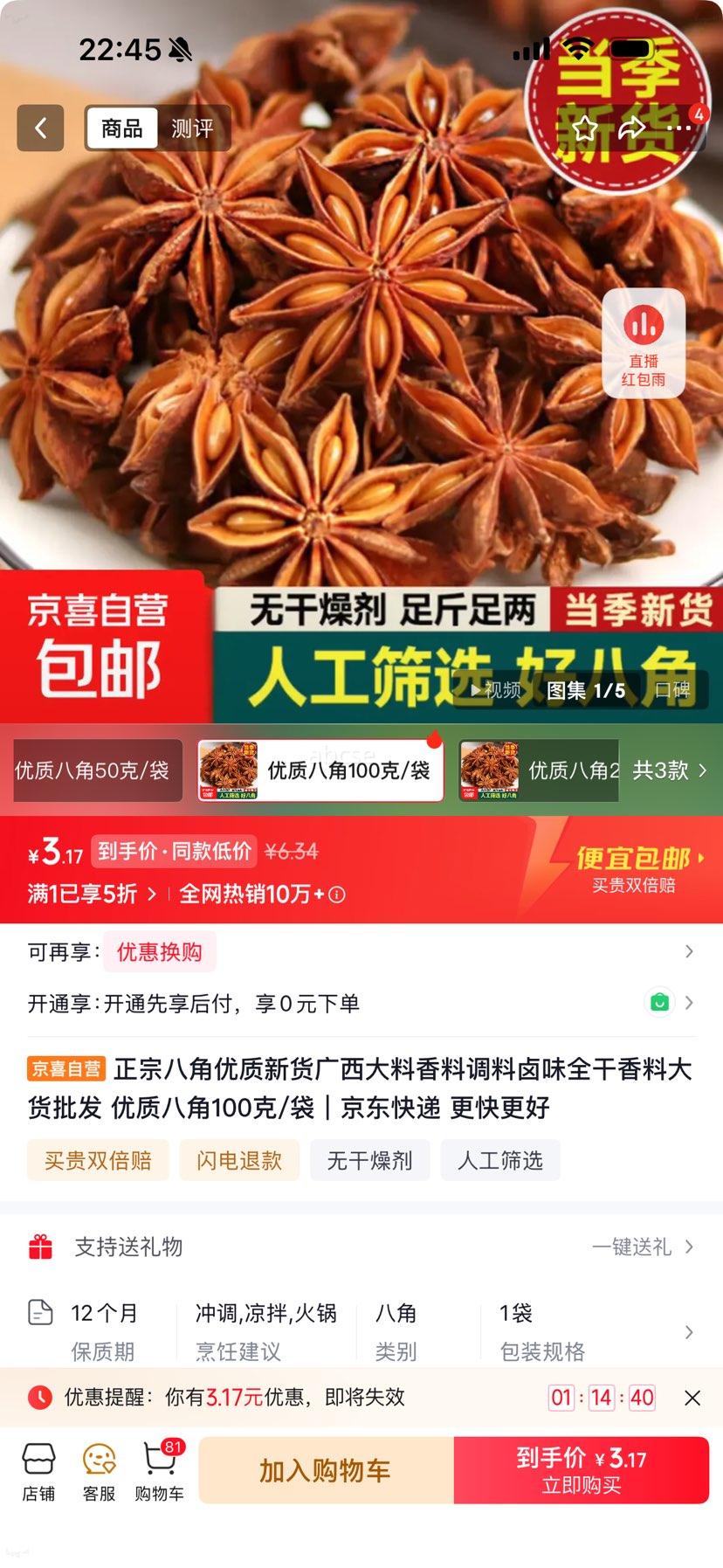Screen dimensions: 723x1568
Task: Tap the 直播红包雨 live stream icon
Action: point(642,342)
